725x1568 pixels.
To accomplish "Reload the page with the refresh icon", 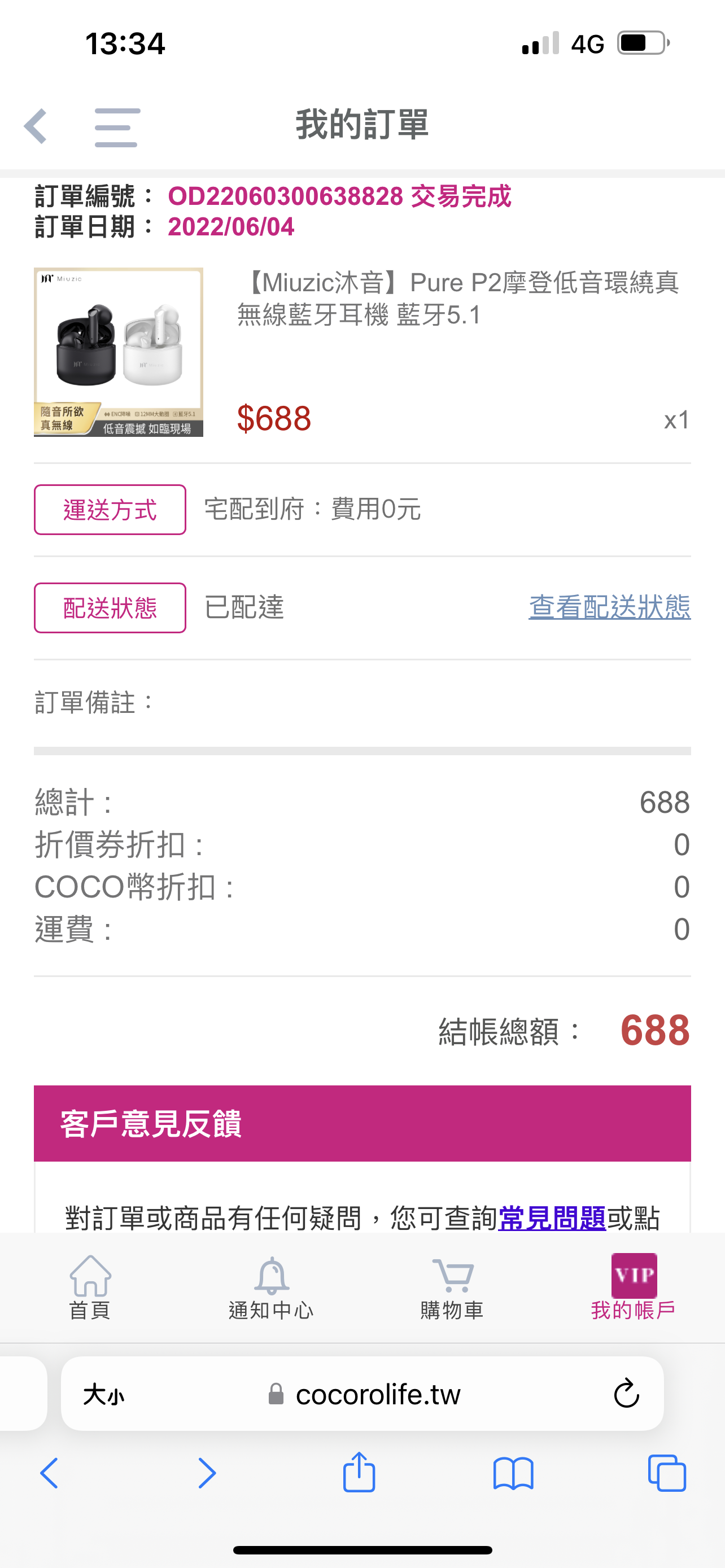I will [x=626, y=1393].
